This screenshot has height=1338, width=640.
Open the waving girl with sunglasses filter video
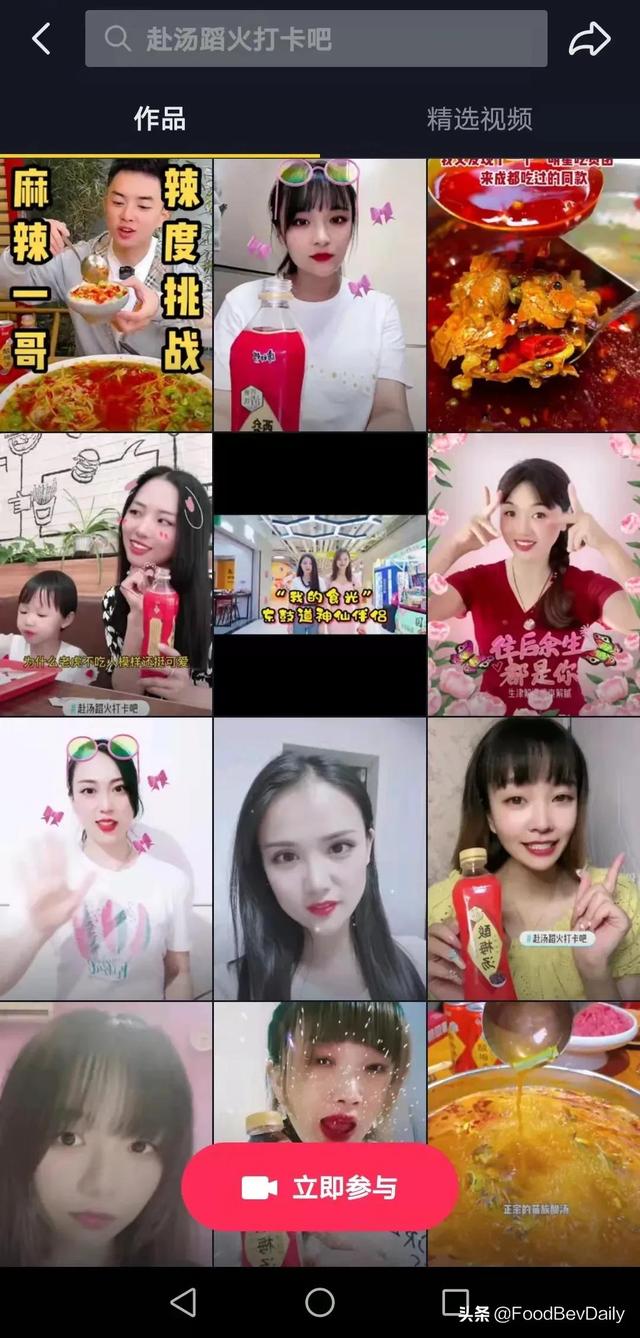(x=106, y=858)
